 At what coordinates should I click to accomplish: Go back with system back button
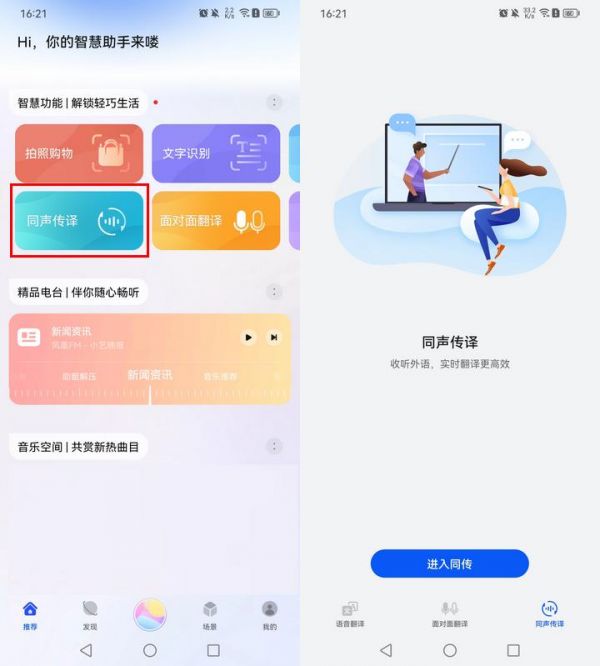[x=86, y=650]
